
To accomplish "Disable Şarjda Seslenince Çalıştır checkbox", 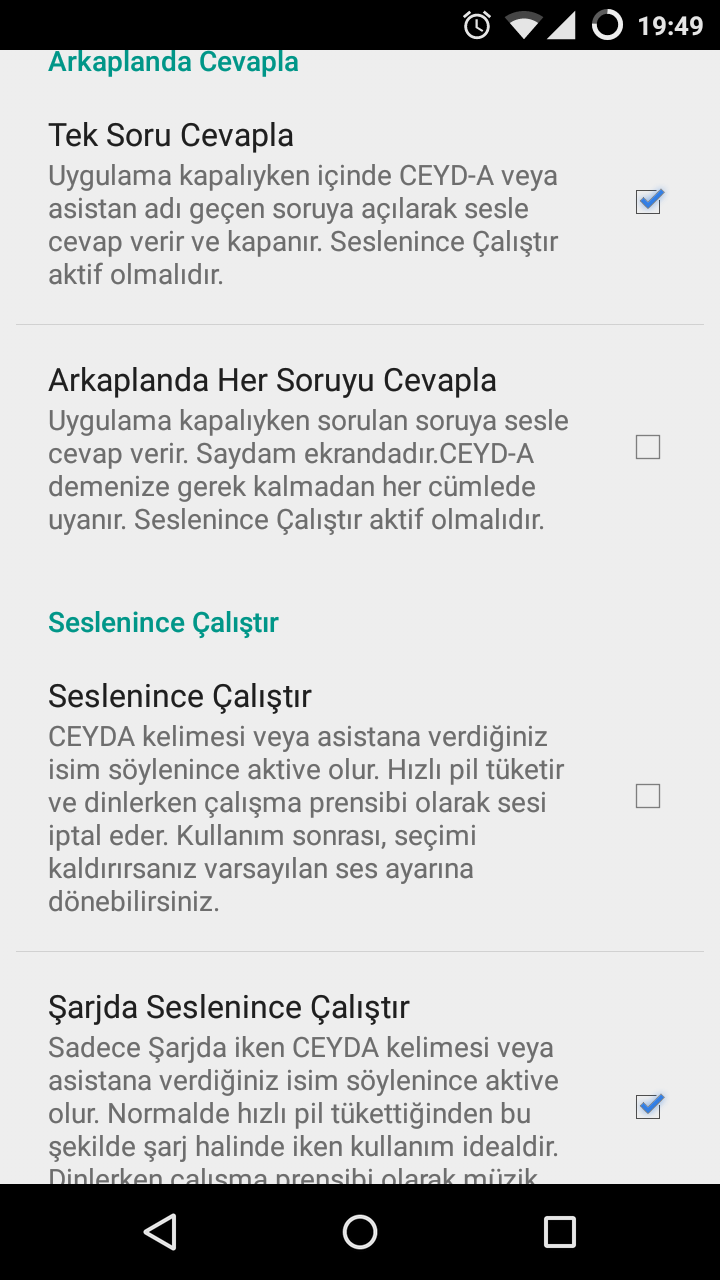I will (x=648, y=1107).
